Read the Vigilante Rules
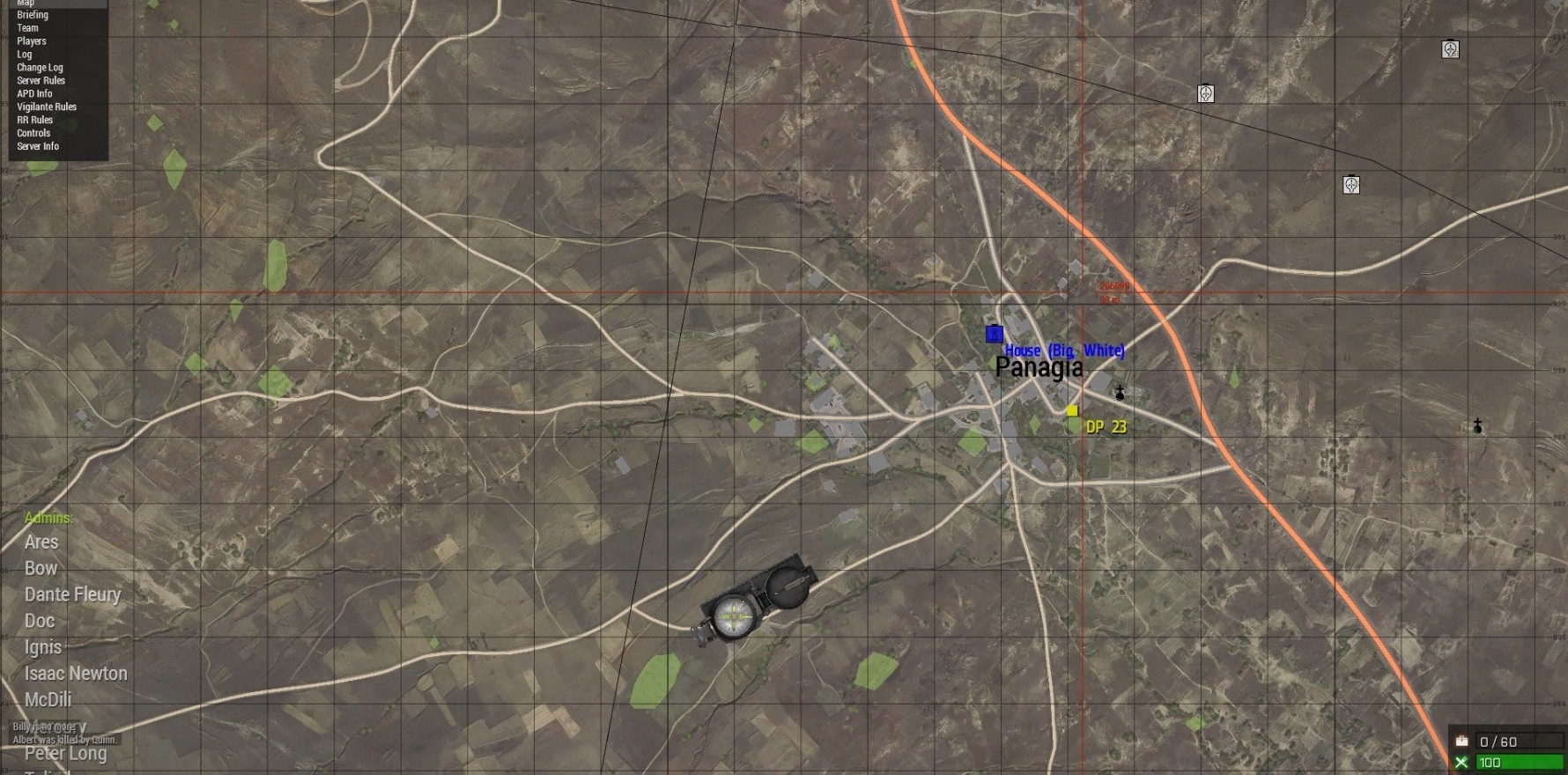 click(47, 107)
